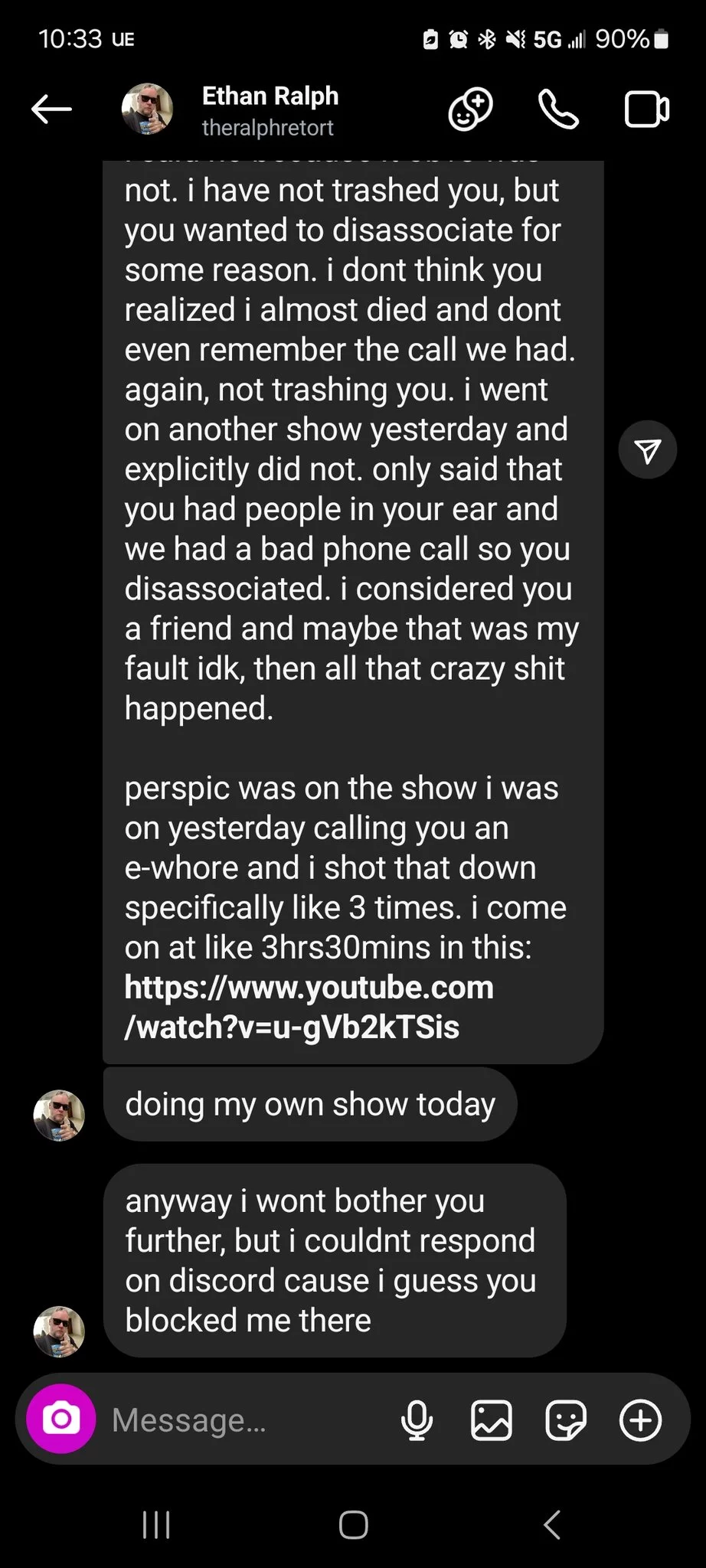Start an audio call with the phone icon
706x1568 pixels.
coord(558,109)
